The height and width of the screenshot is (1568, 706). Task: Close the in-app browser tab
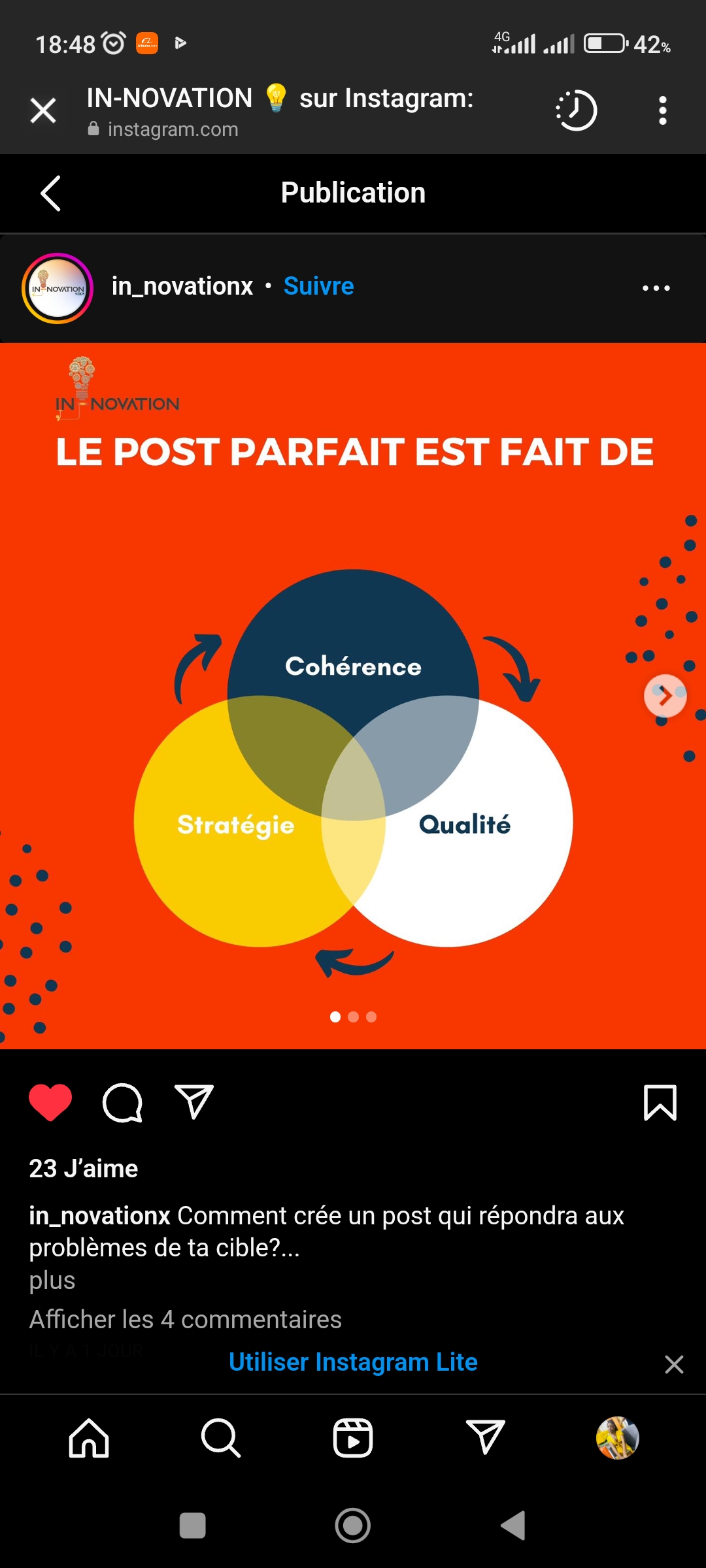coord(43,110)
